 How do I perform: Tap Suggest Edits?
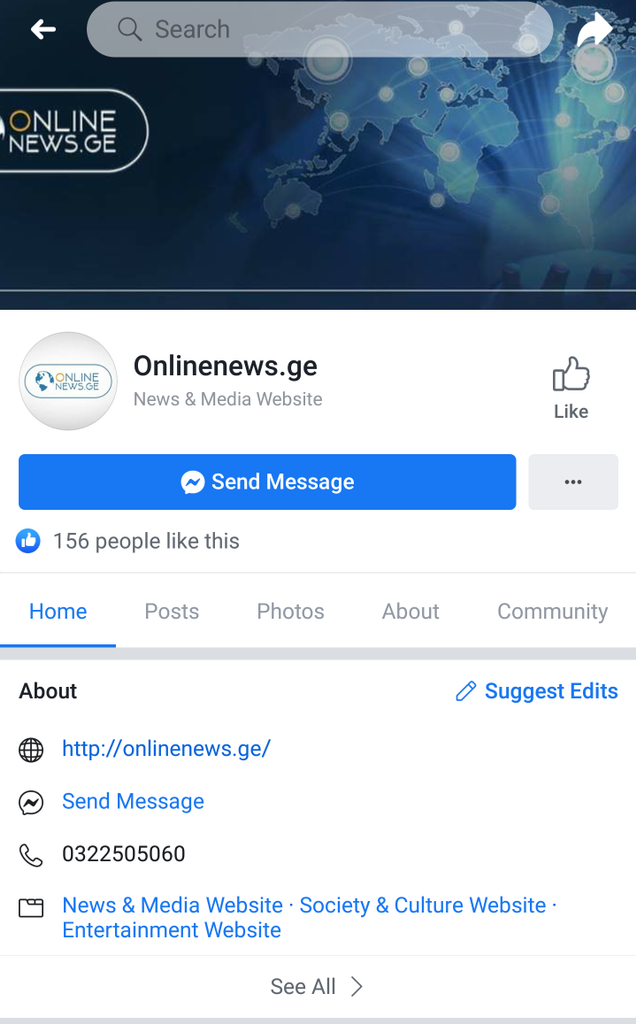point(537,691)
